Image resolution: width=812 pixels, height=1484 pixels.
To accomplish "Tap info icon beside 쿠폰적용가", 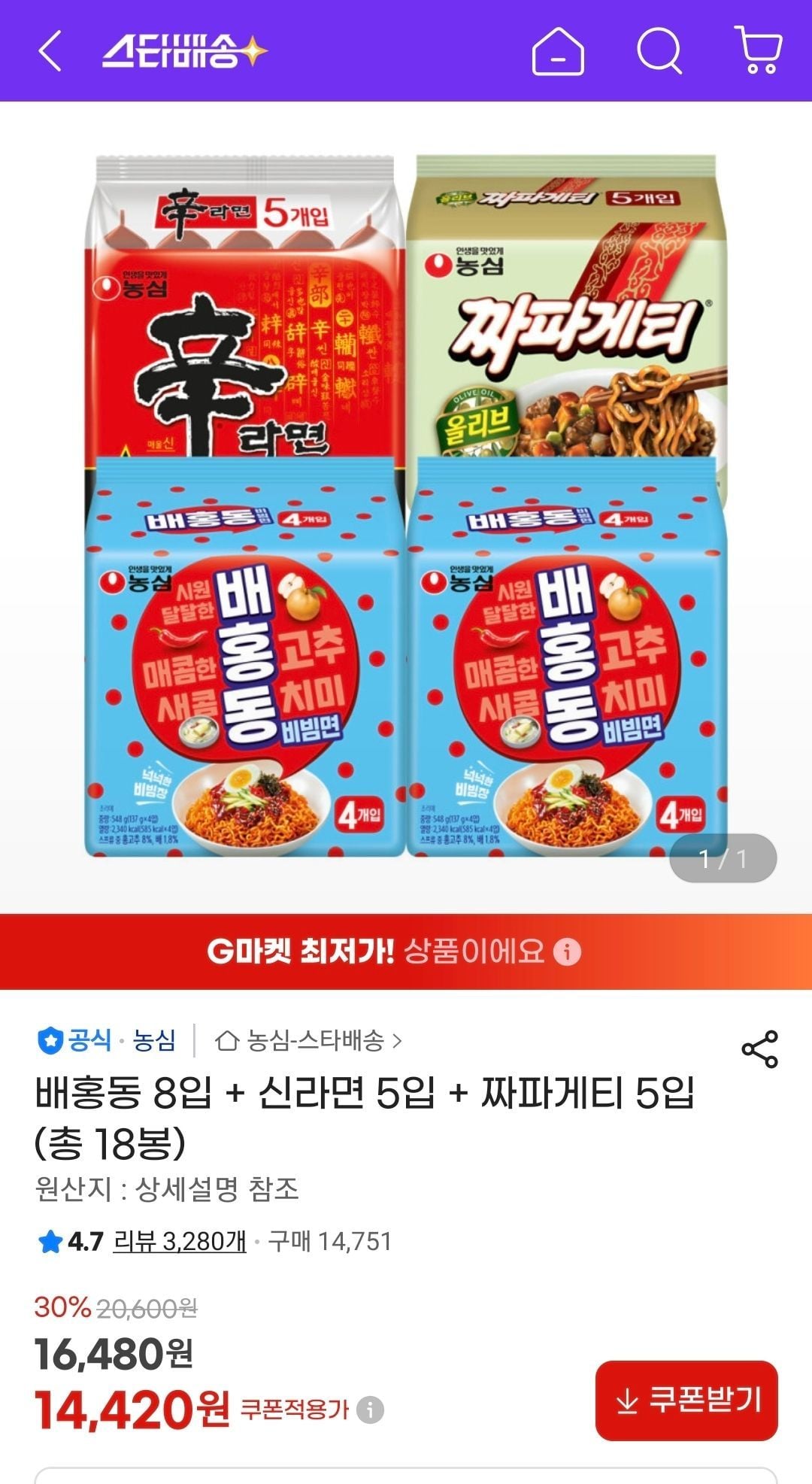I will [370, 1410].
